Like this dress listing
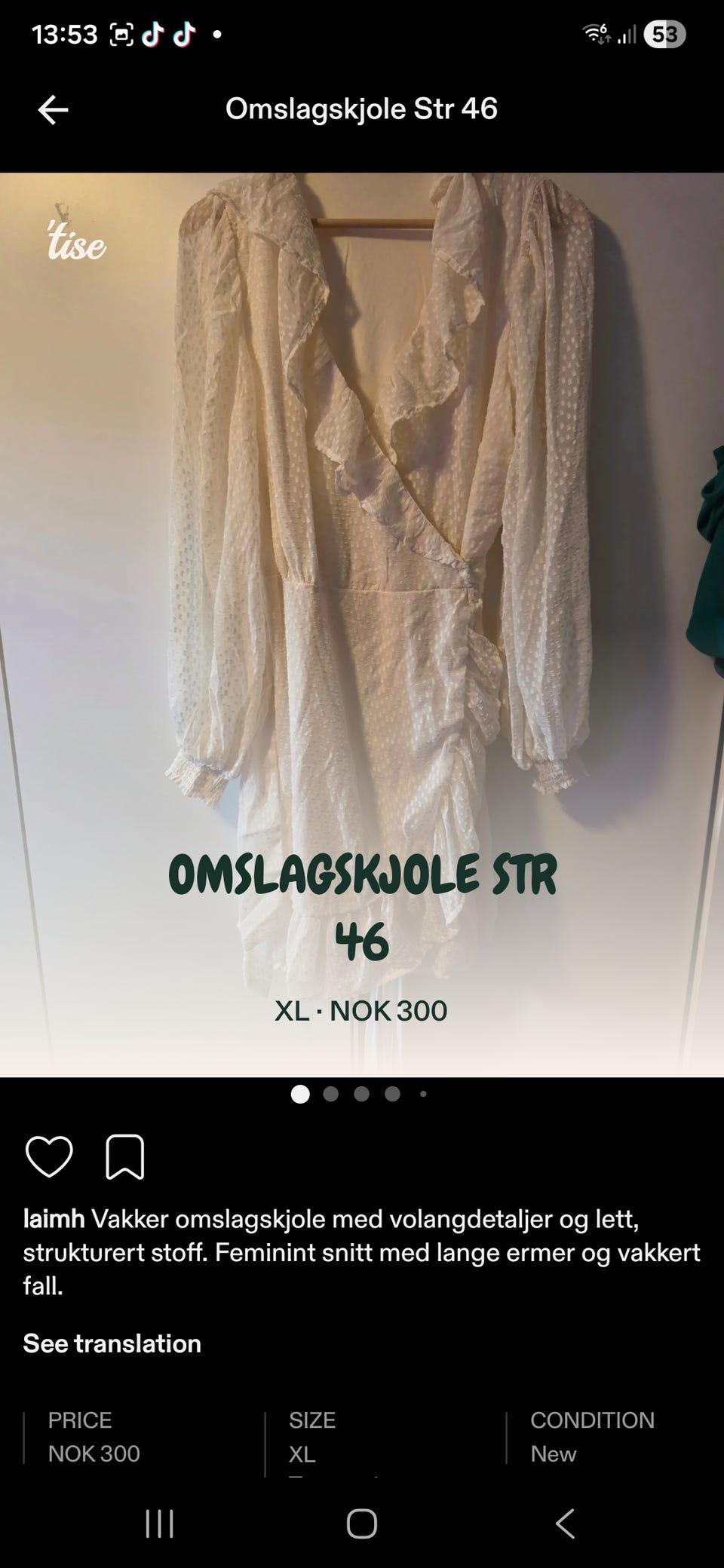This screenshot has height=1568, width=724. (x=49, y=1156)
